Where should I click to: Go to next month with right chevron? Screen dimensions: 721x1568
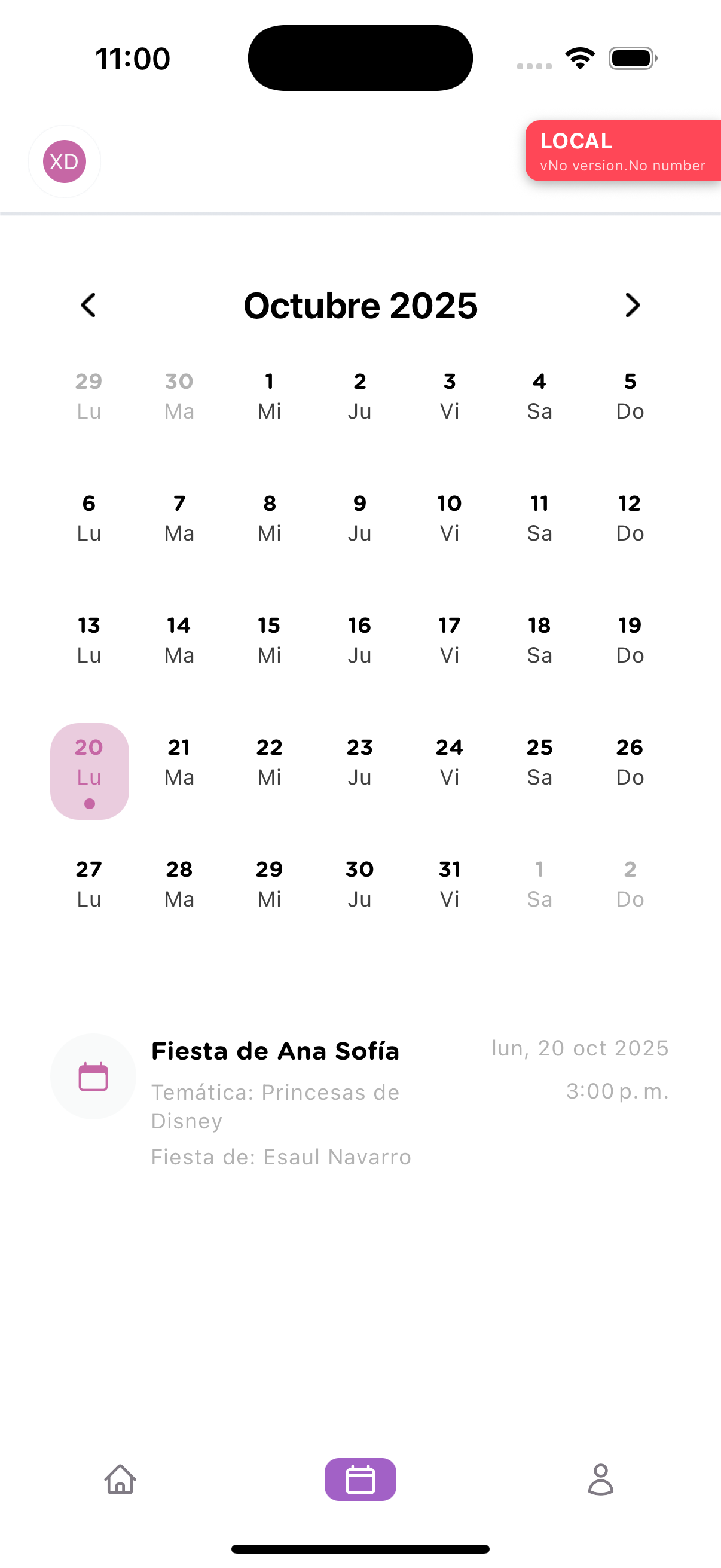(x=631, y=306)
